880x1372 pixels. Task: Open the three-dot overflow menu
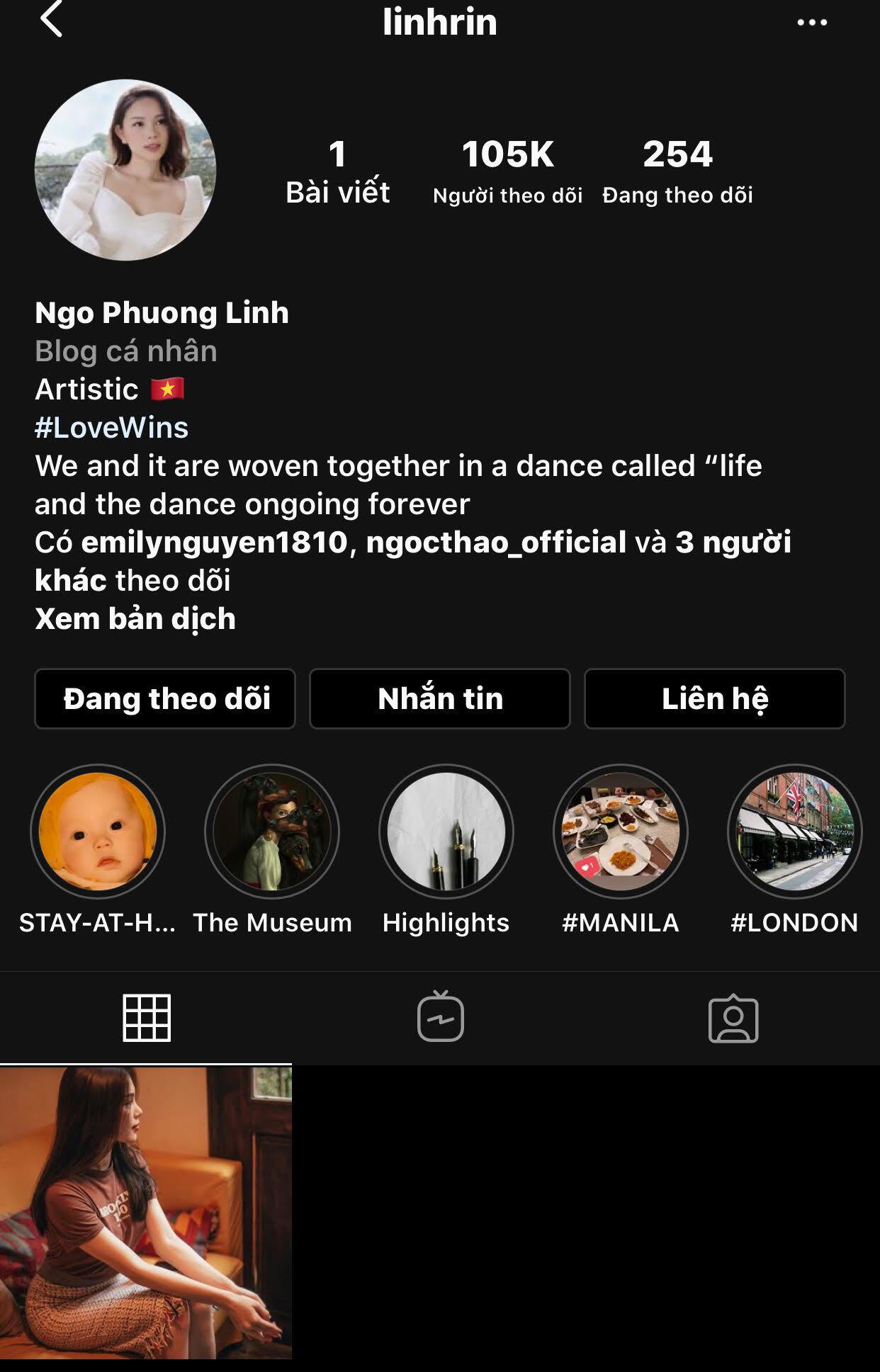coord(811,23)
